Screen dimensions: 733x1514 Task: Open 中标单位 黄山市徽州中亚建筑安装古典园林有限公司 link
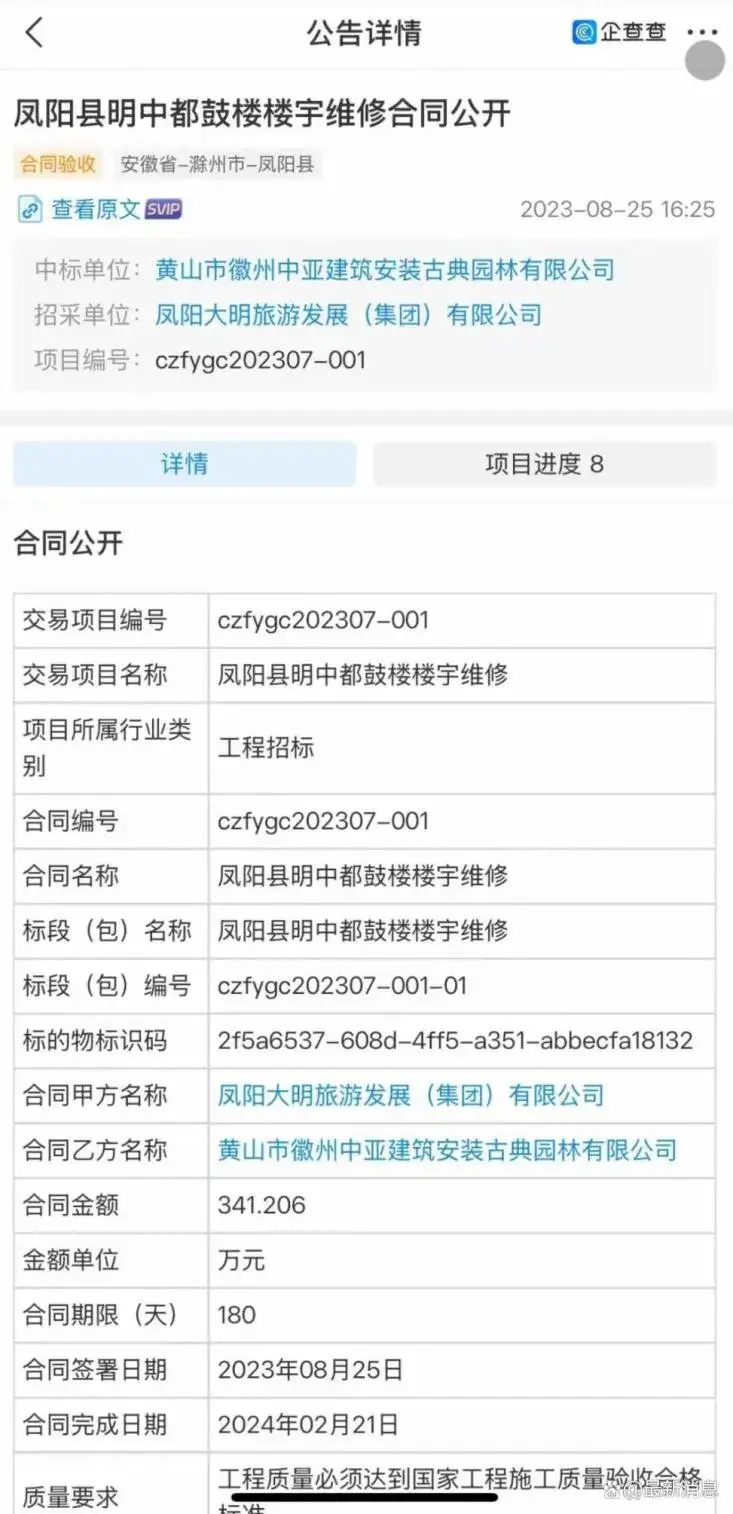[385, 270]
